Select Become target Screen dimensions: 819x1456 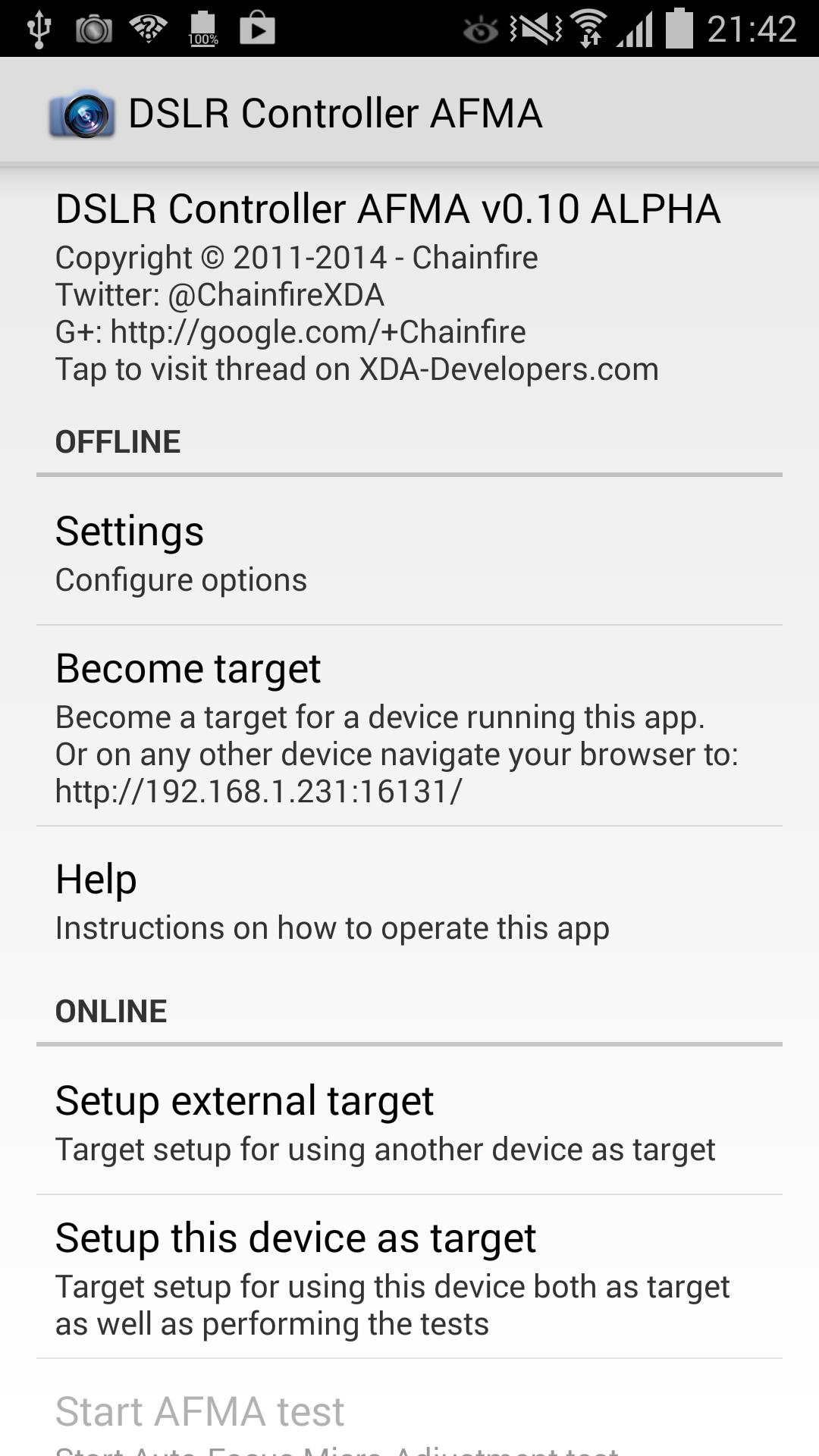[409, 726]
